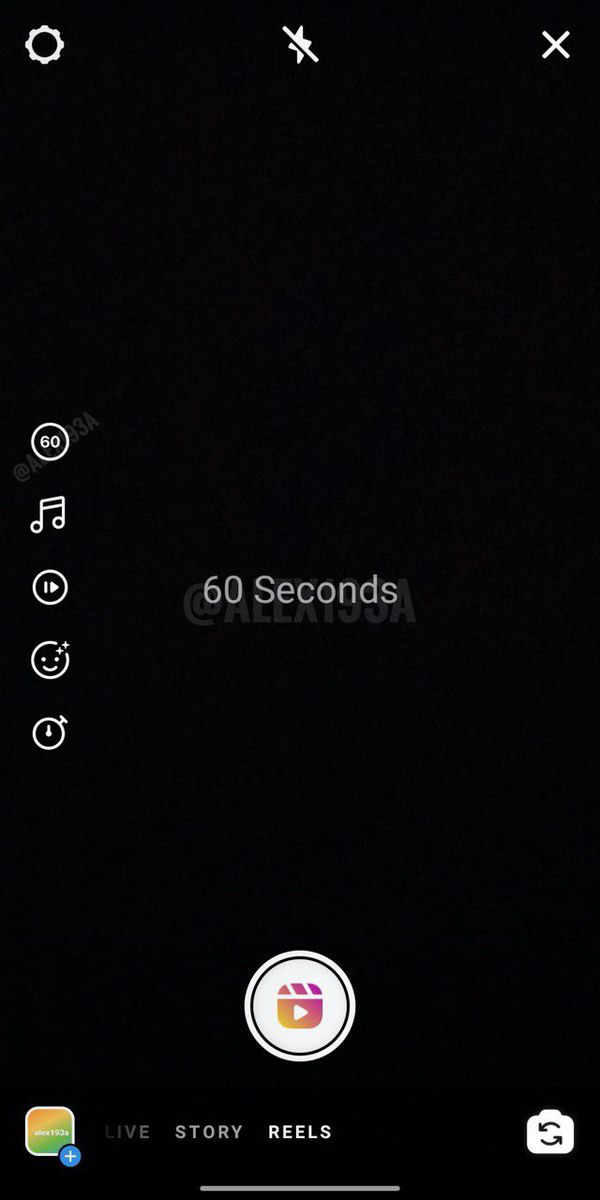Set the recording countdown timer

click(49, 733)
